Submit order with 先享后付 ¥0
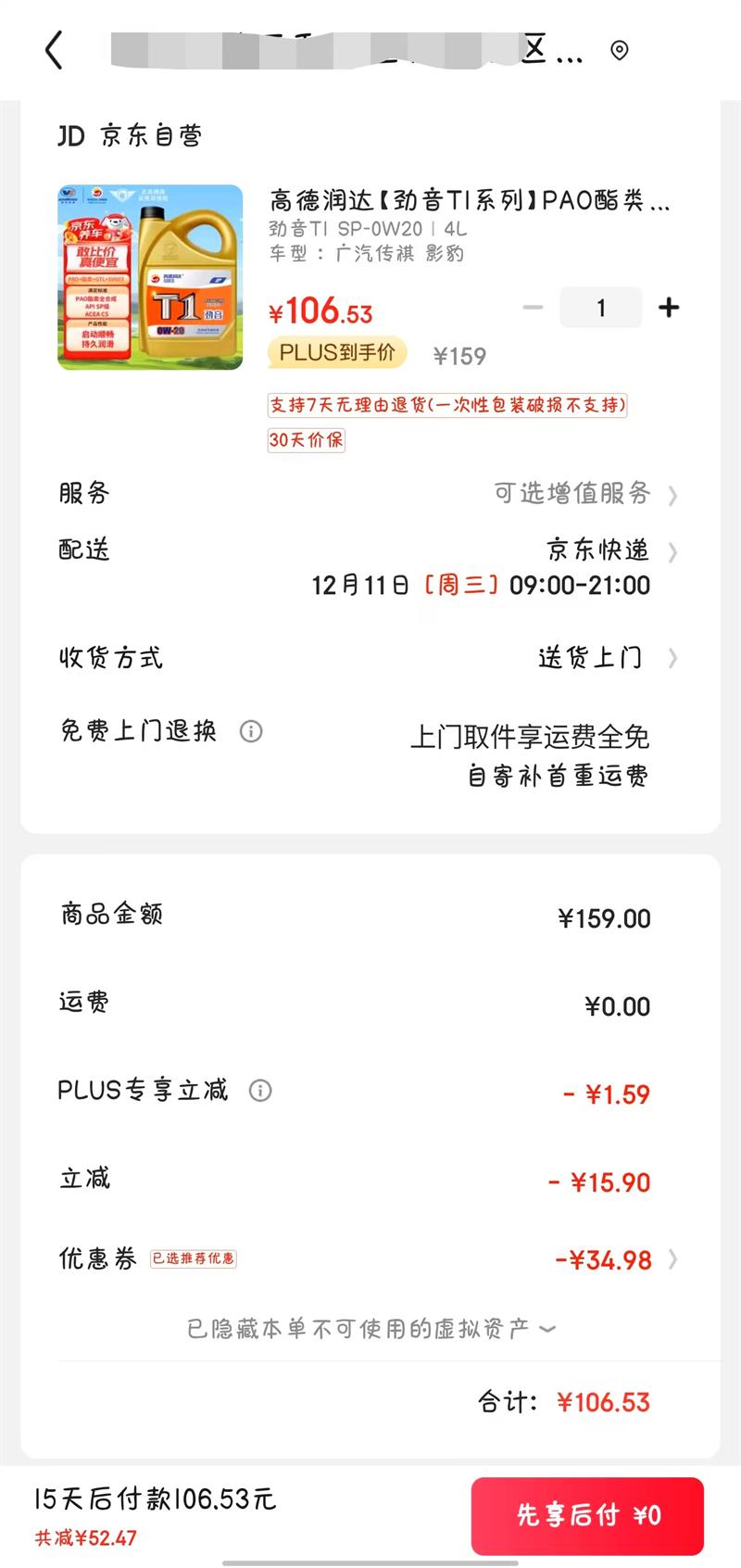 587,1515
